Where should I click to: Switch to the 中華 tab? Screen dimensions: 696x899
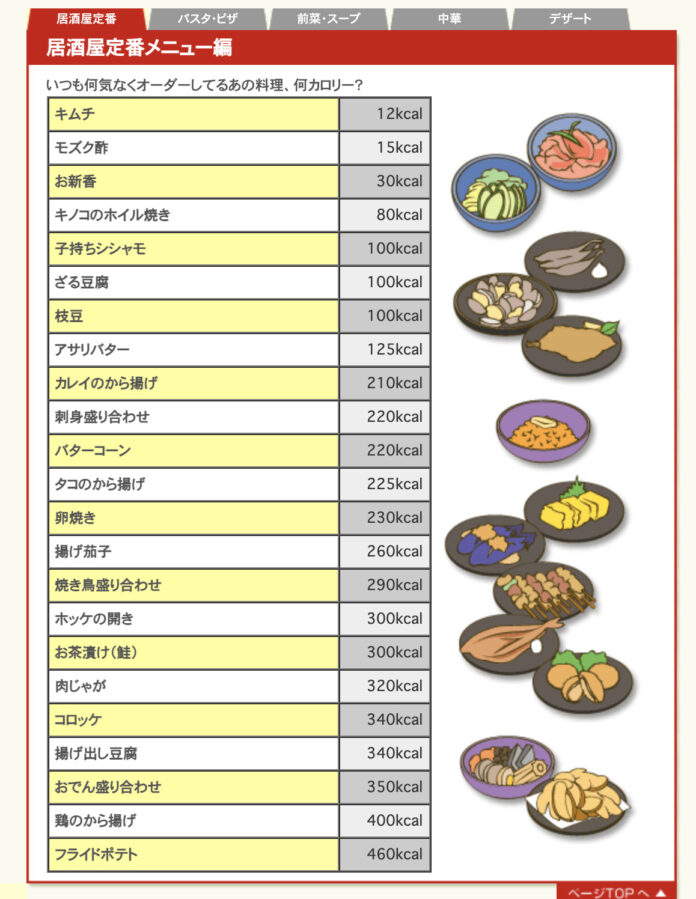tap(449, 19)
